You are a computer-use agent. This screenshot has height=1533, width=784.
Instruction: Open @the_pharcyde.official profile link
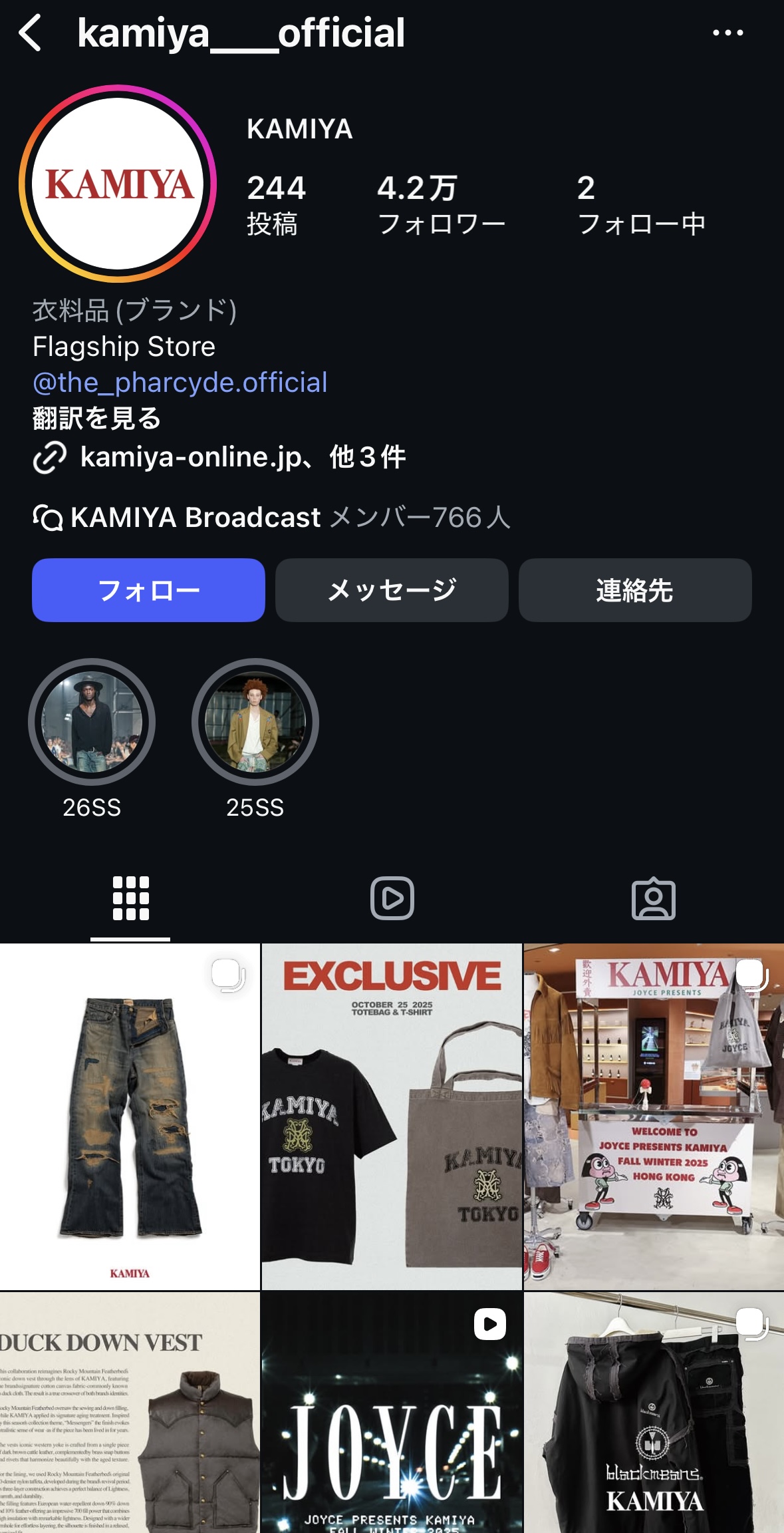point(180,383)
